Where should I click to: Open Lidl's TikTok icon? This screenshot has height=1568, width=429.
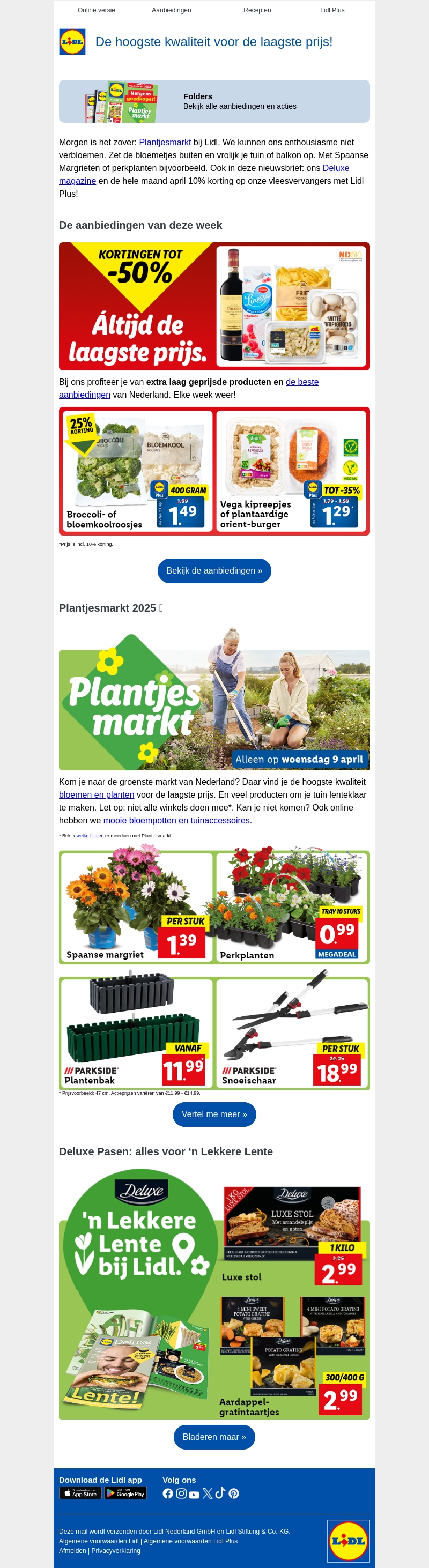220,1492
